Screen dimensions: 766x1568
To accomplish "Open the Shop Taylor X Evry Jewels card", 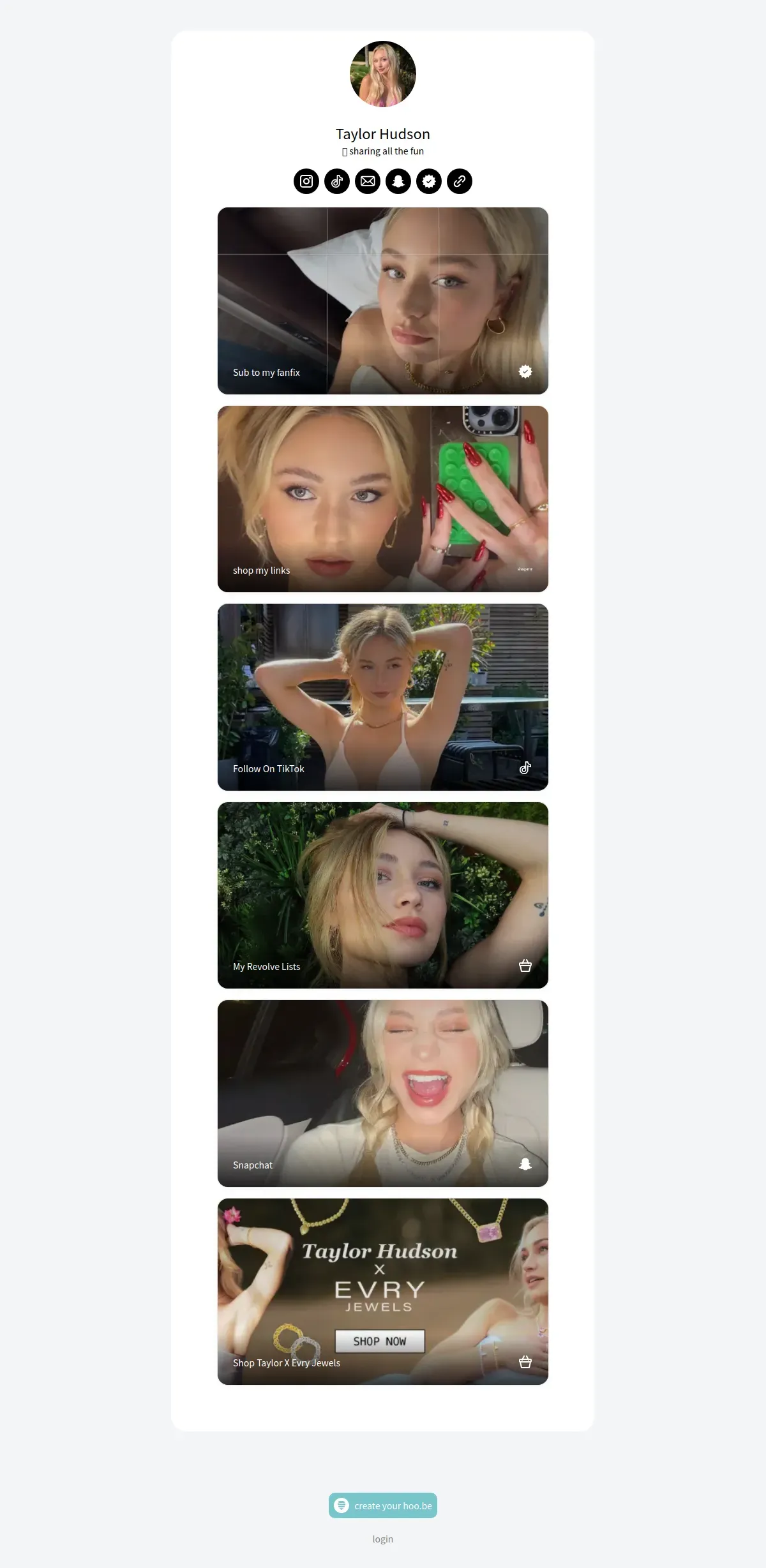I will (x=383, y=1292).
